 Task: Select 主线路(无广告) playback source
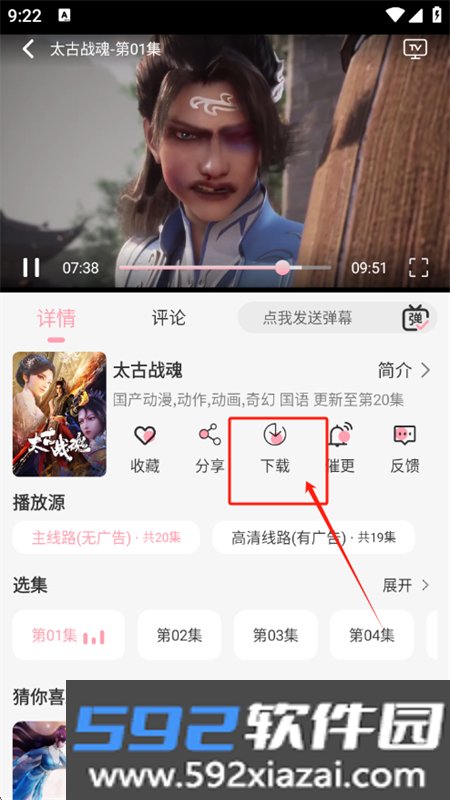(106, 537)
